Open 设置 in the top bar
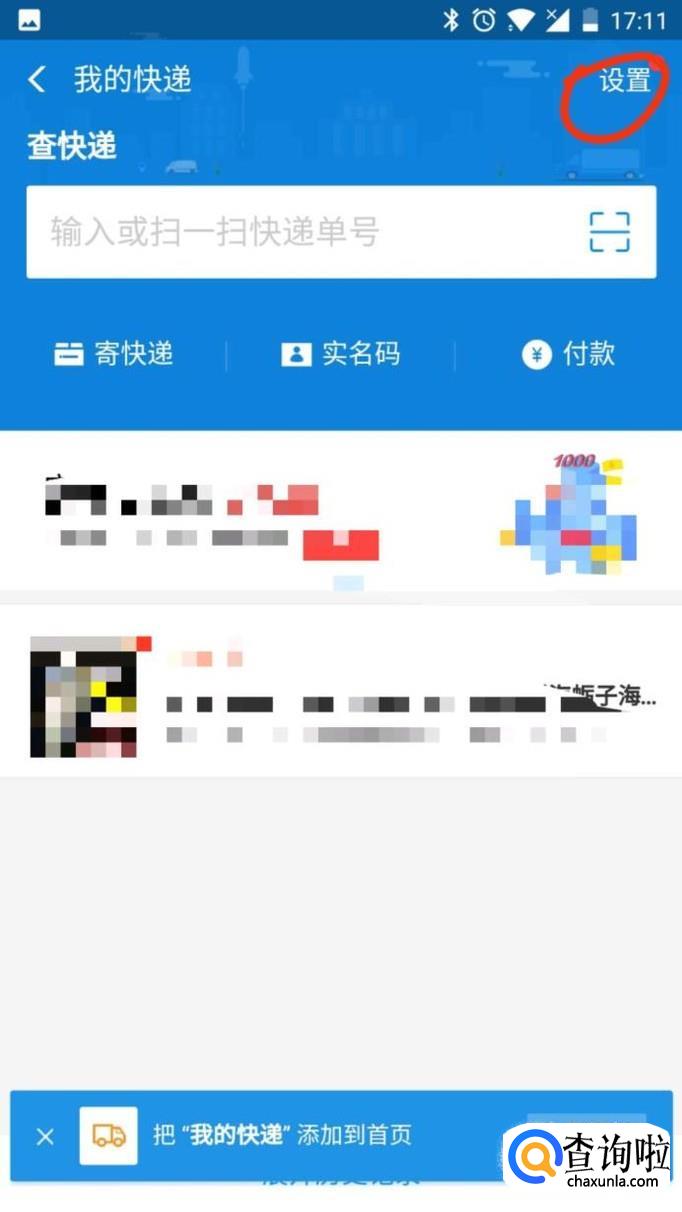This screenshot has height=1212, width=682. 625,81
